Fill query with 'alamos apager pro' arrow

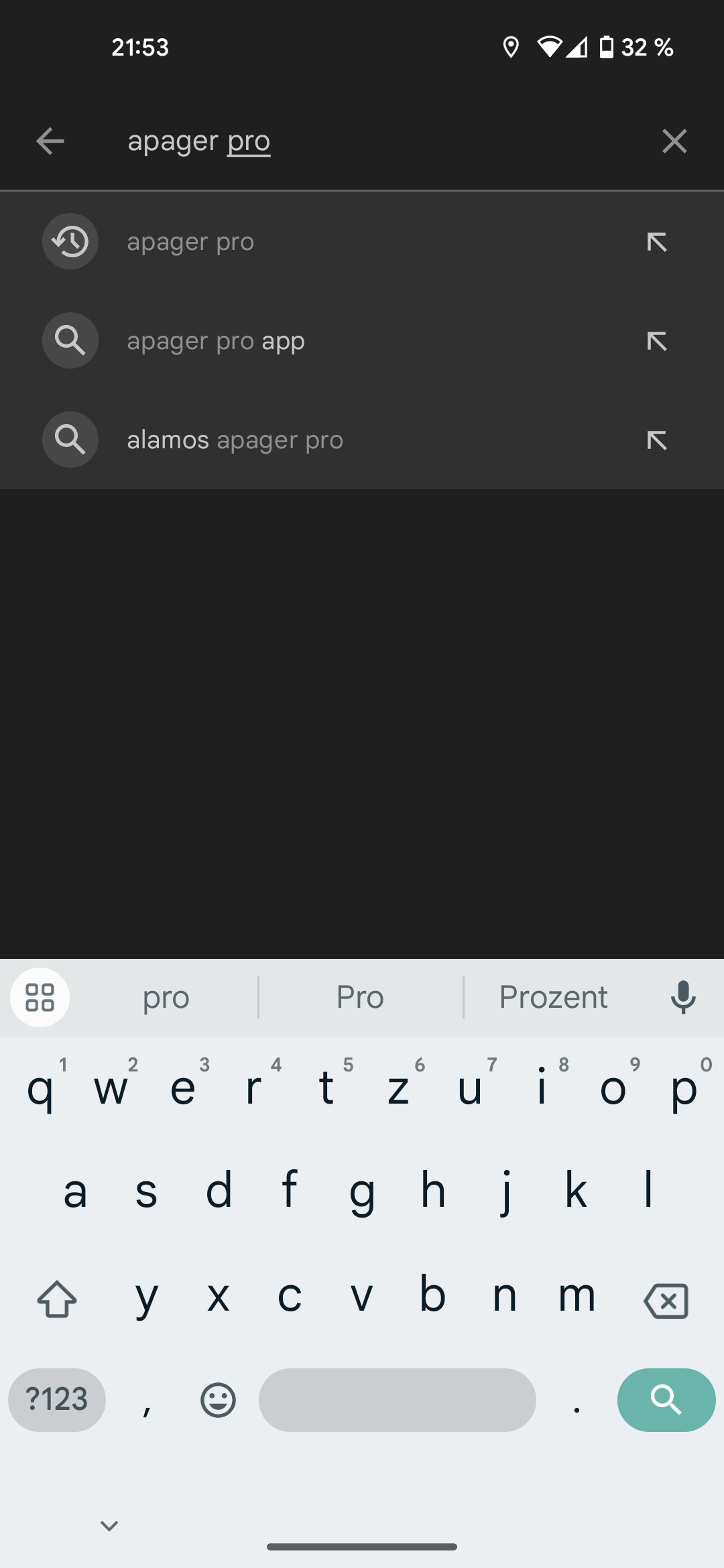point(657,440)
